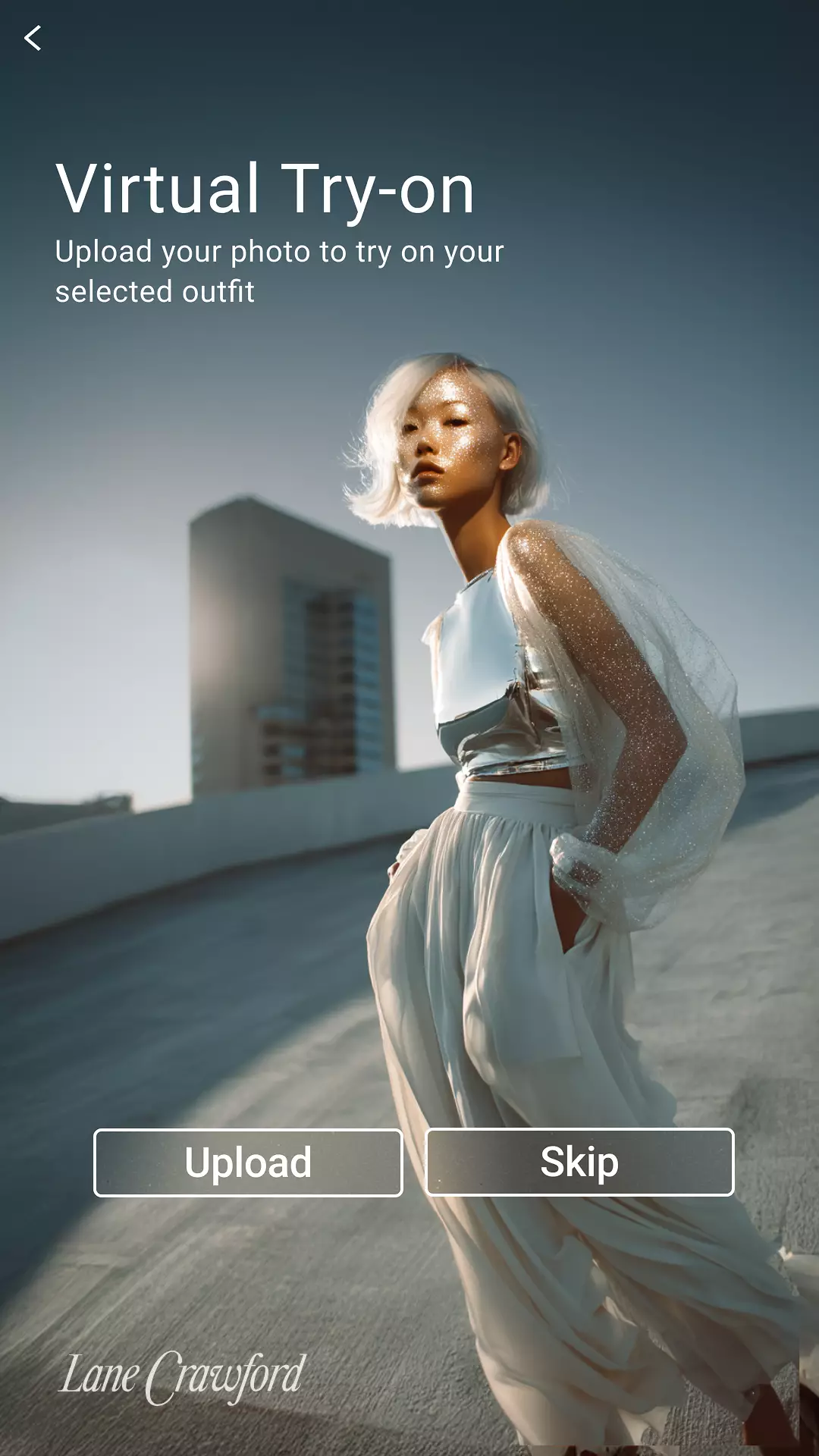819x1456 pixels.
Task: Skip the virtual try-on step
Action: [579, 1162]
